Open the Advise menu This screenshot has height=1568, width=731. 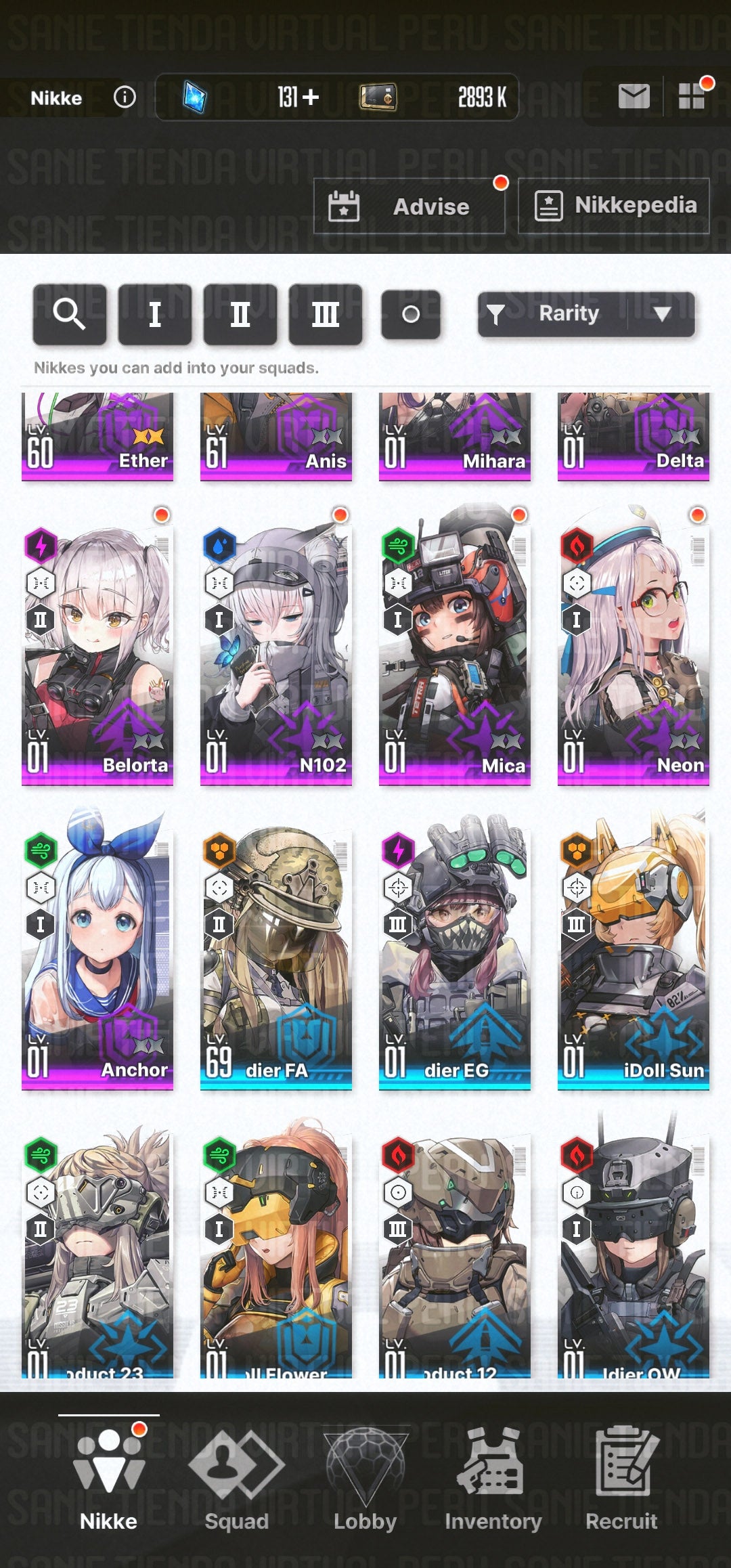[409, 206]
